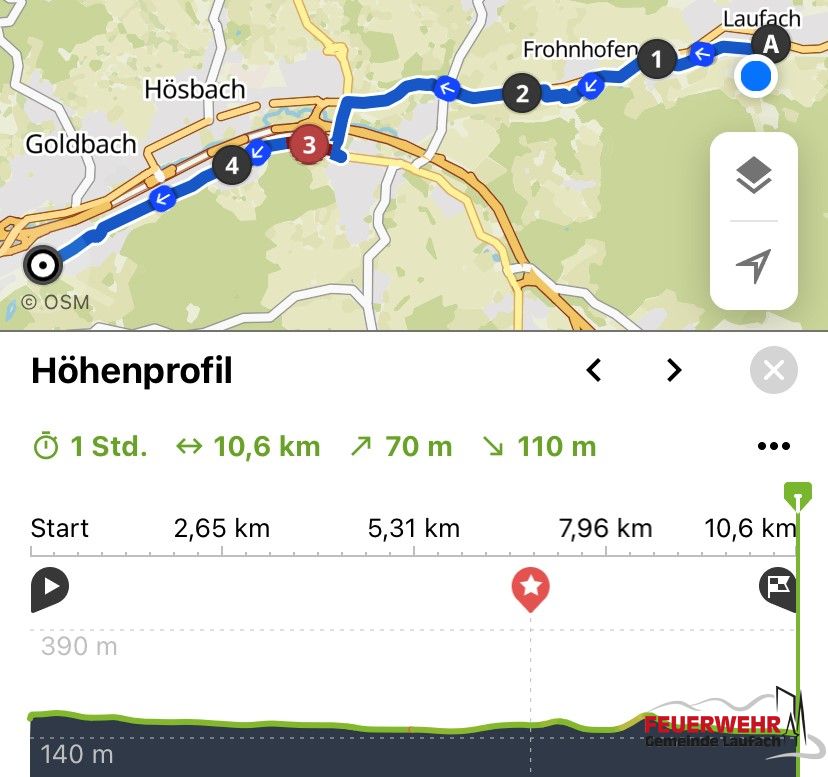
Task: Tap the red star marker in elevation profile
Action: tap(530, 588)
